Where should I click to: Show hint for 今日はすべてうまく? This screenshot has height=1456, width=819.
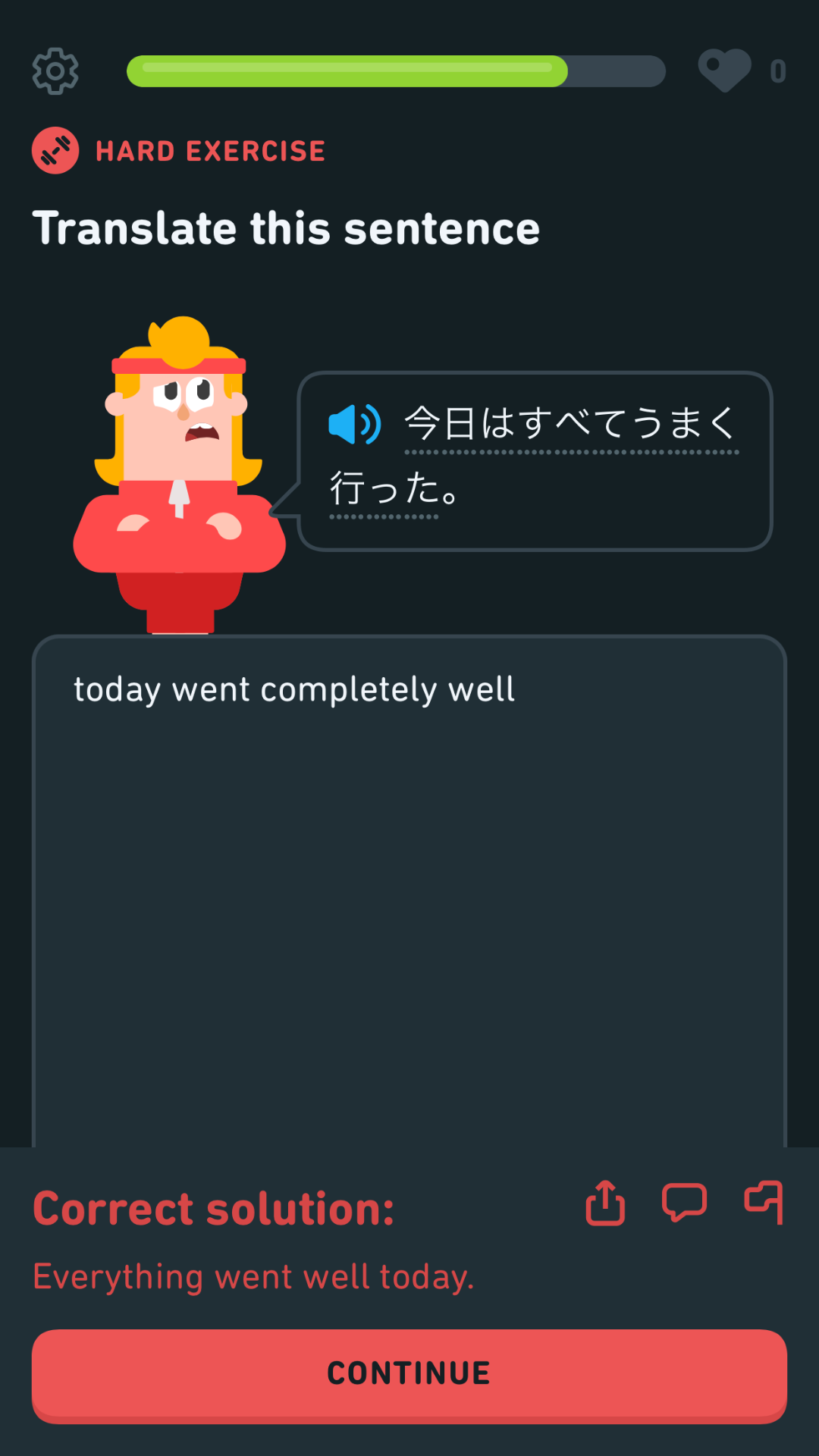coord(570,424)
